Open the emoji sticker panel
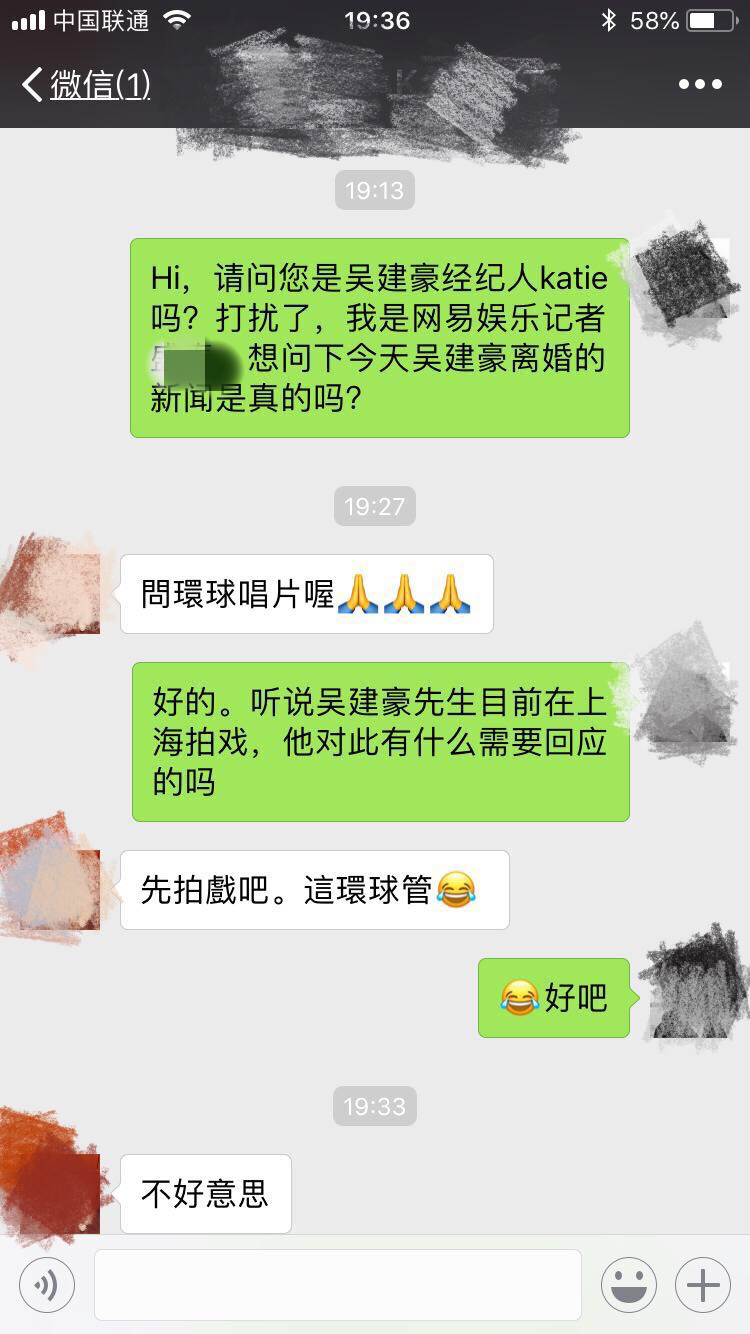The image size is (750, 1334). [x=629, y=1285]
